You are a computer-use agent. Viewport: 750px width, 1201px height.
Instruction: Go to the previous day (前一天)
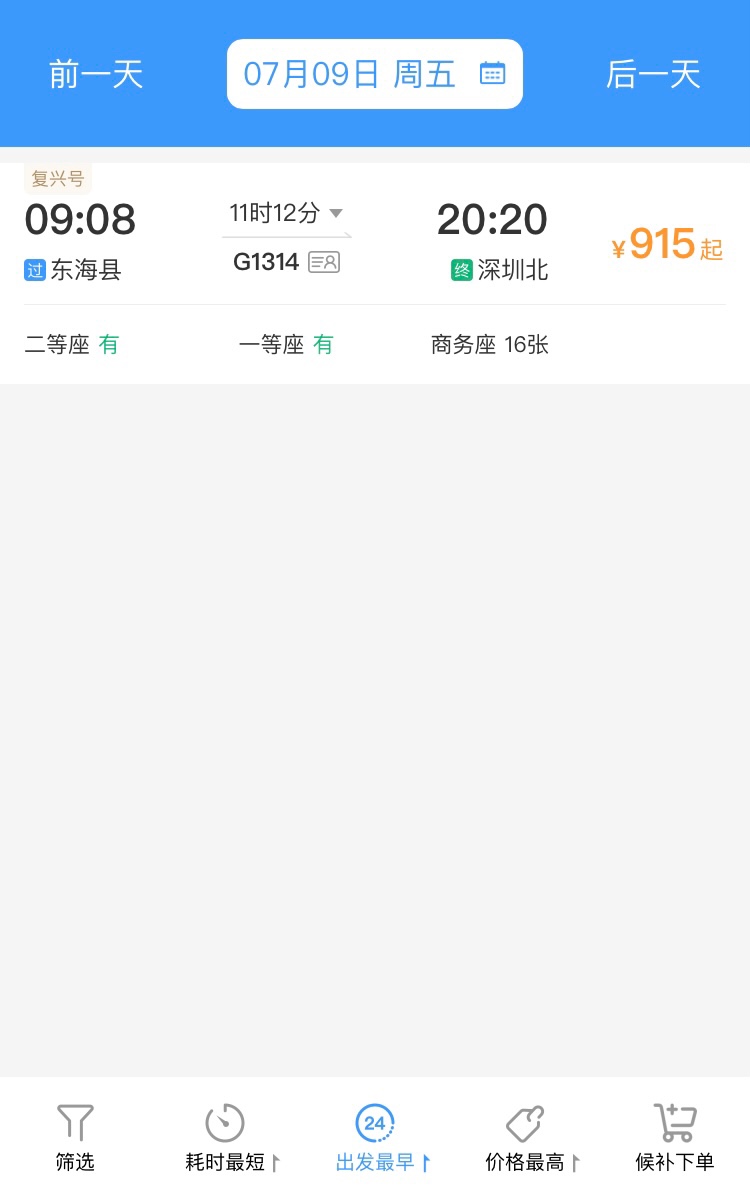tap(96, 75)
